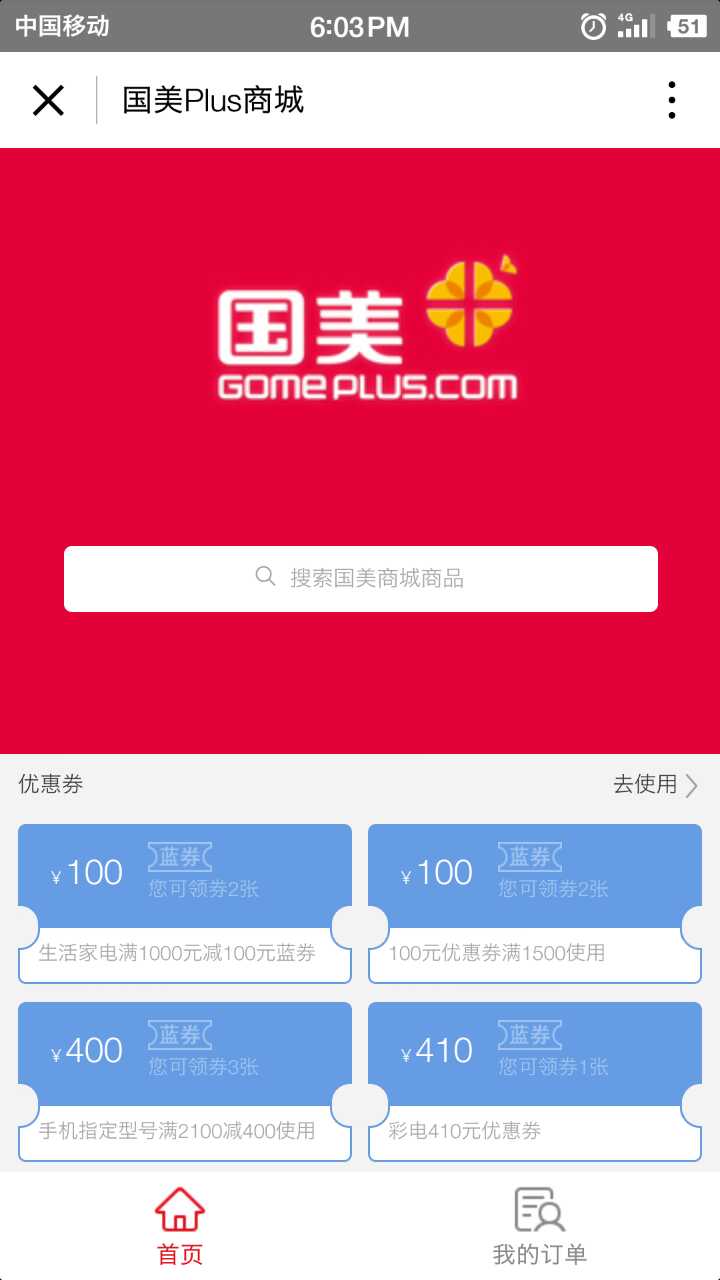Switch to the 首页 tab

click(x=180, y=1225)
